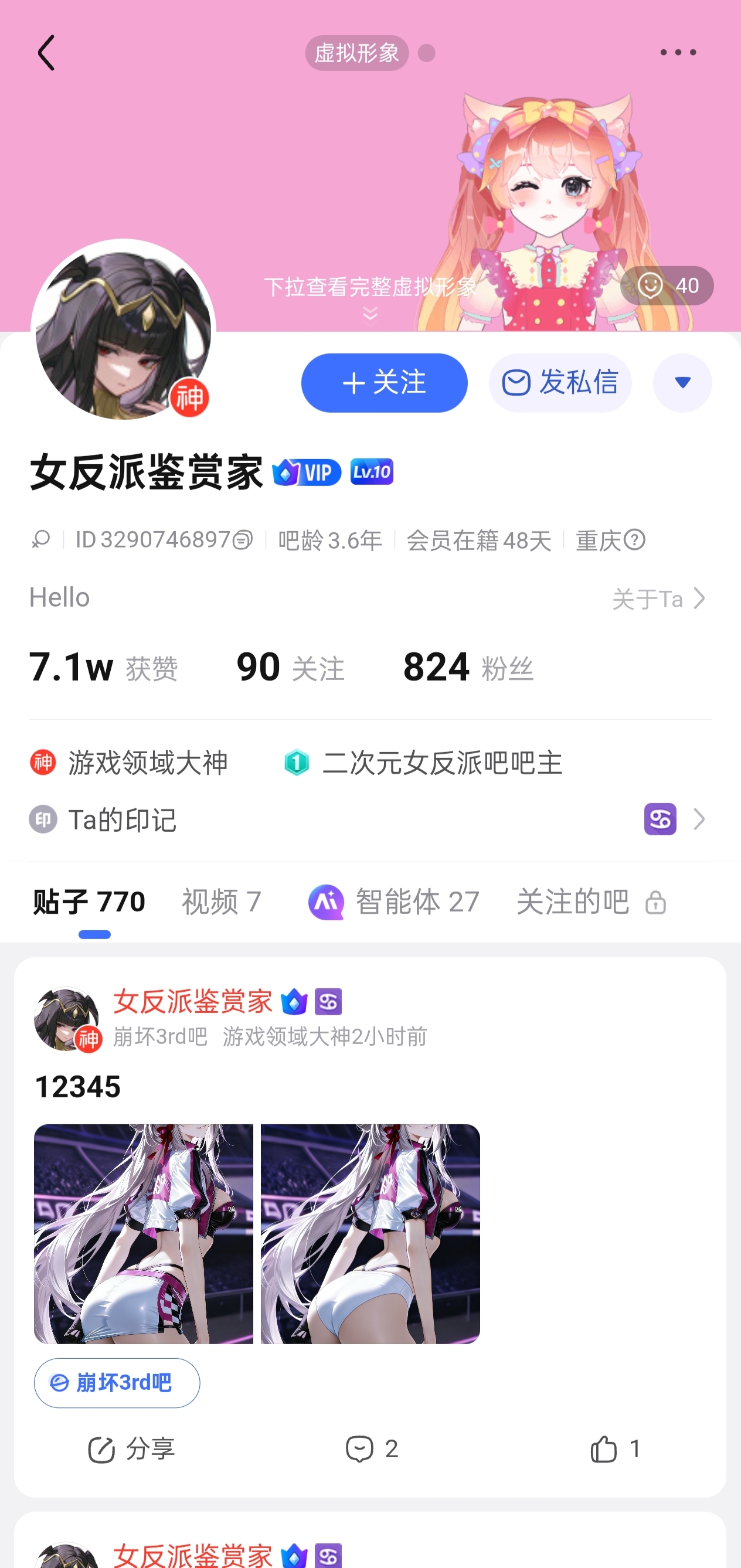Follow 女反派鉴赏家 with the 关注 button
Screen dimensions: 741x1568
pos(384,383)
